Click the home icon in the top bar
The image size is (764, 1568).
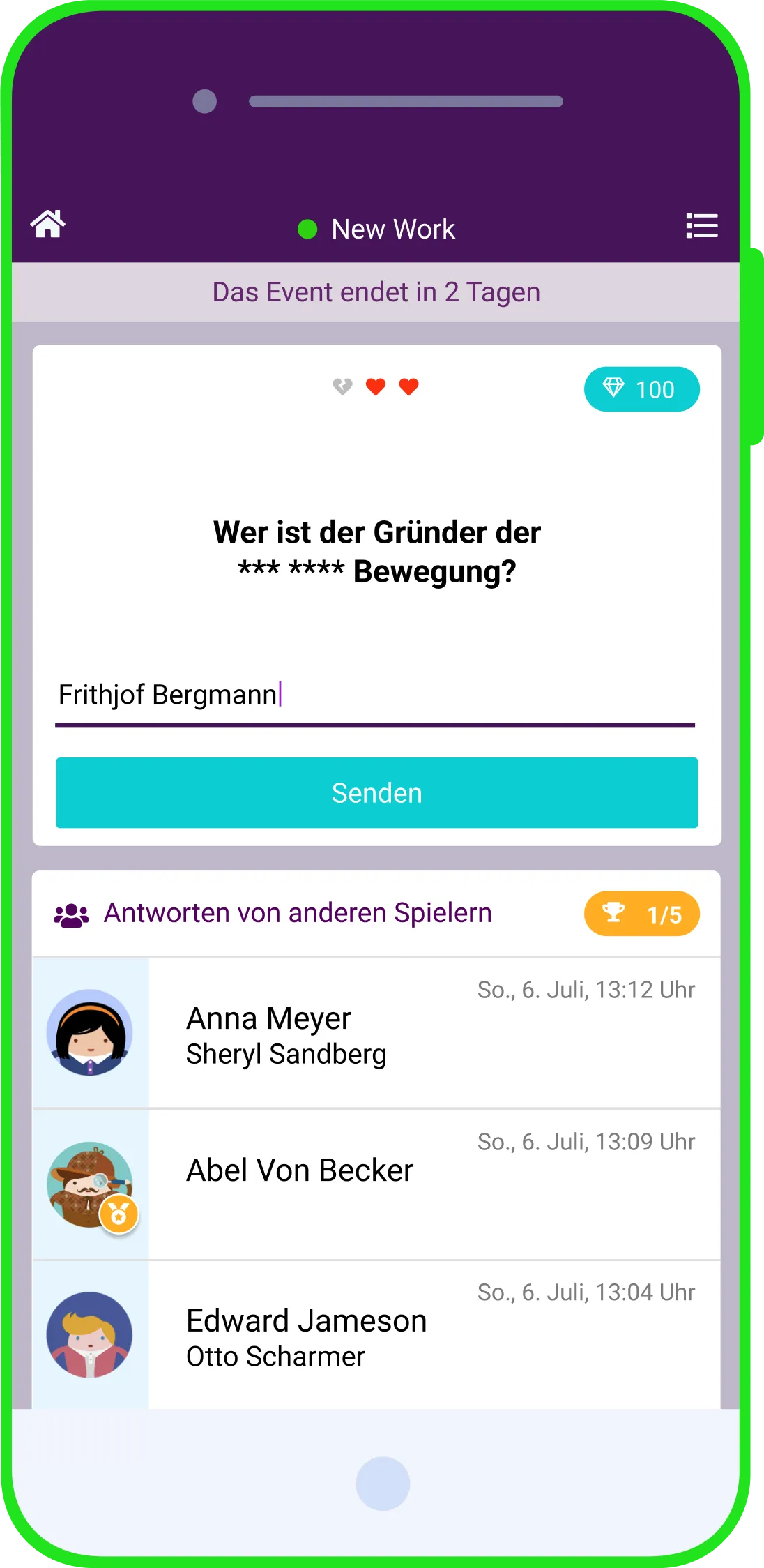click(x=47, y=225)
